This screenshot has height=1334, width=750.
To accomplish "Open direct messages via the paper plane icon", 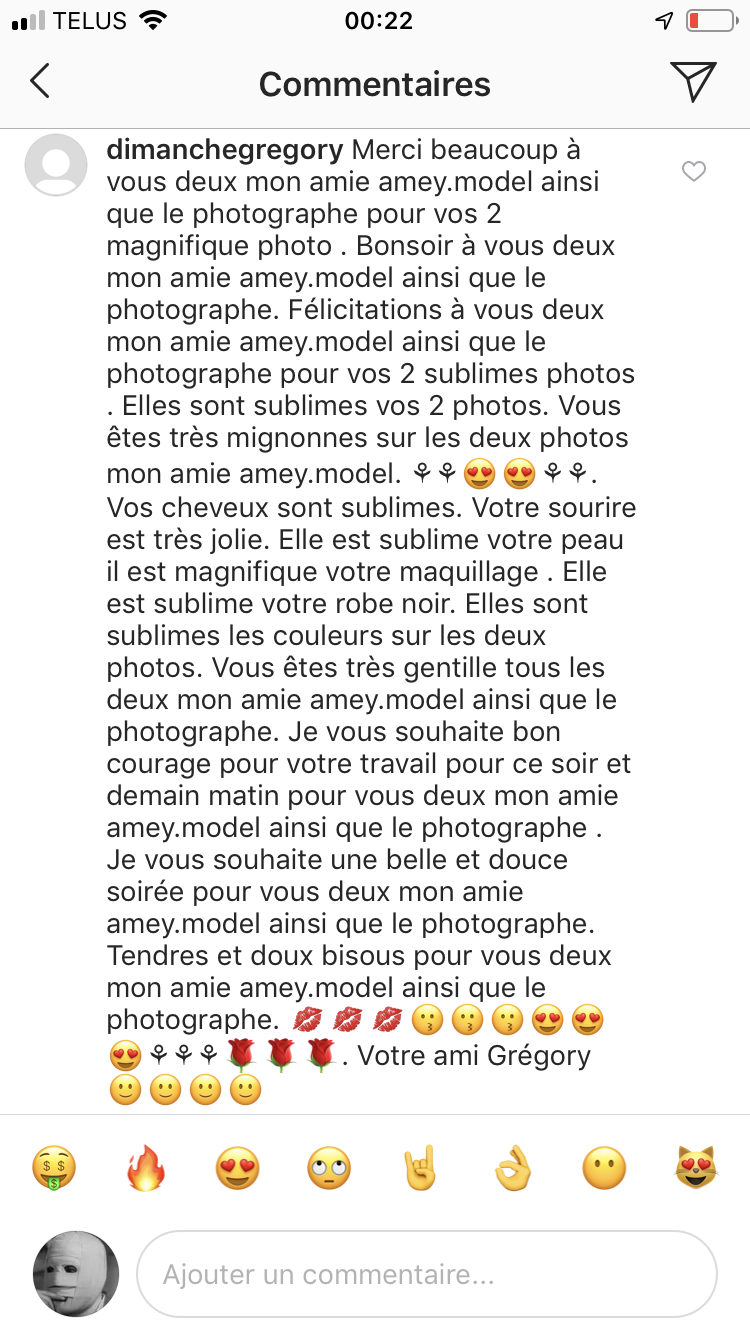I will 693,81.
